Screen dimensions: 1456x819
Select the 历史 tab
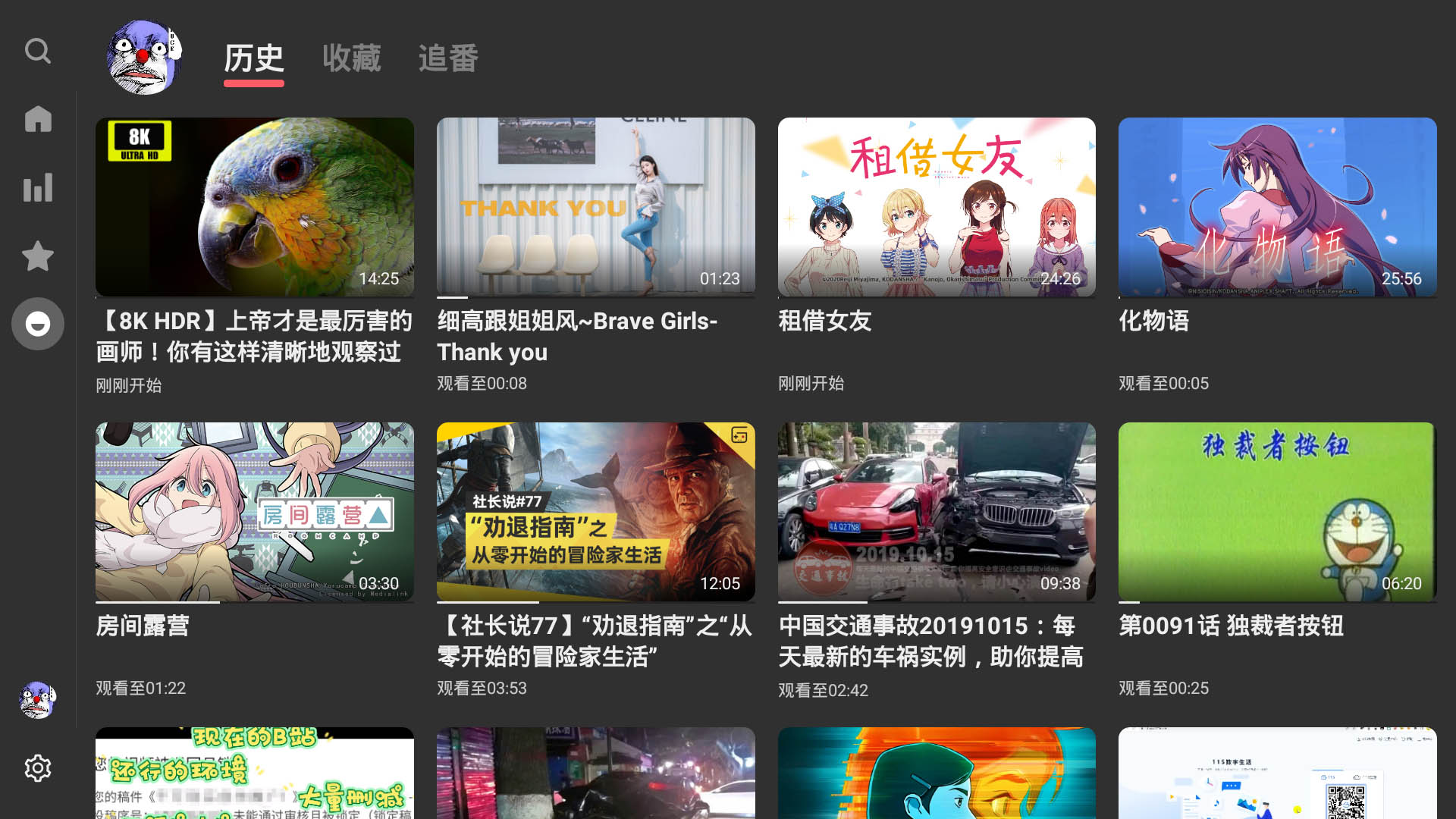[253, 58]
